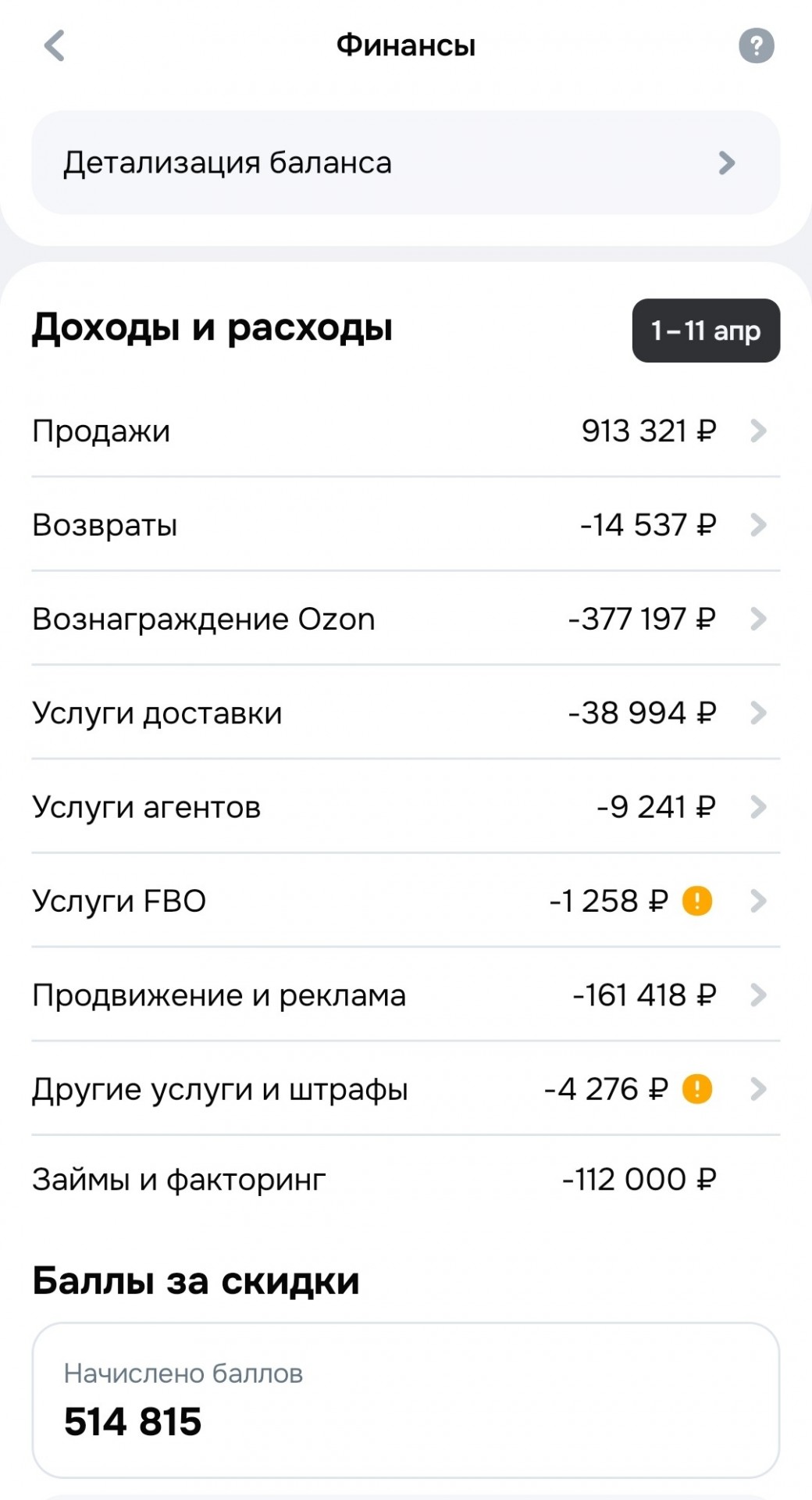Tap the warning icon by Другие услуги и штрафы
Viewport: 812px width, 1500px height.
click(697, 1089)
